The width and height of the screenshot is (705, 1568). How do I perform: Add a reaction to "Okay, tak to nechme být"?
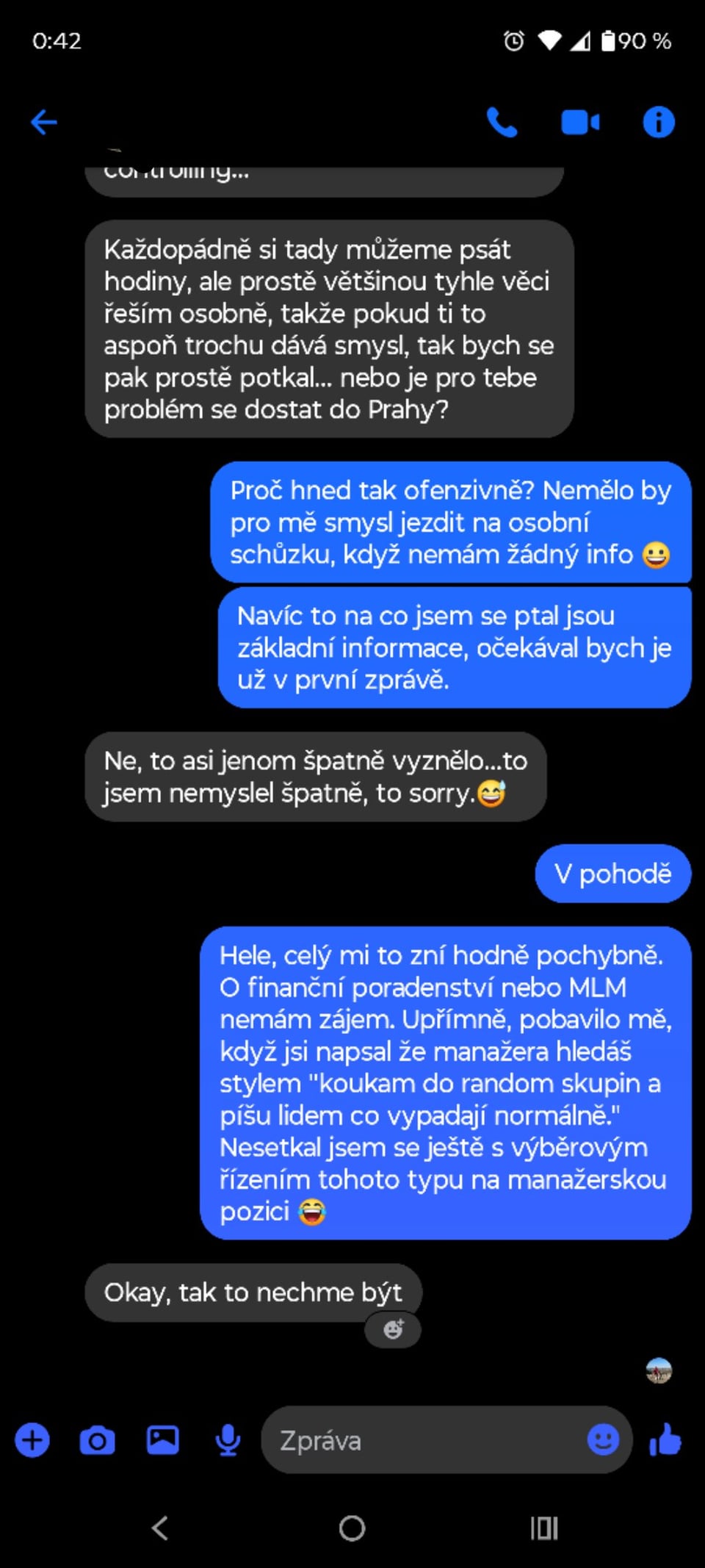click(394, 1329)
